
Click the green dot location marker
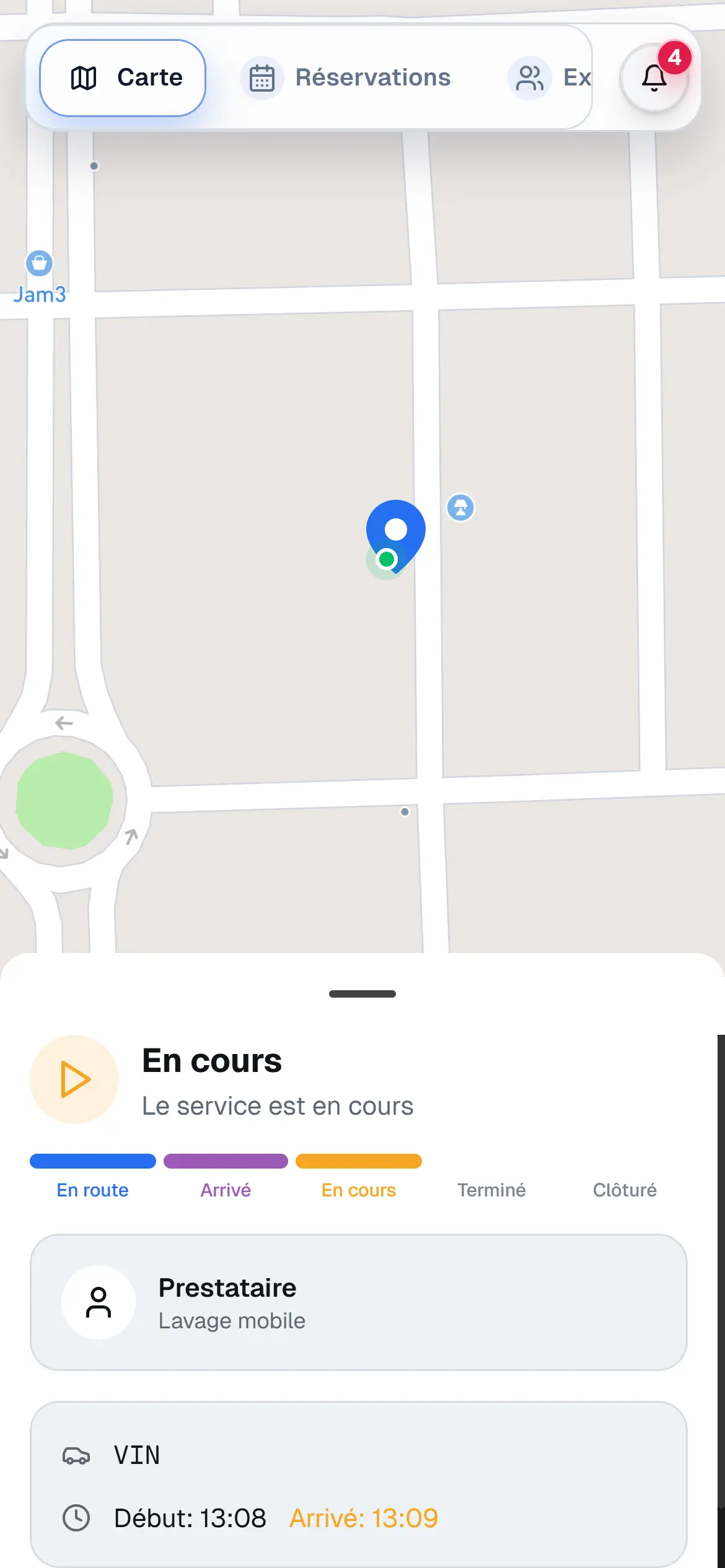point(386,559)
